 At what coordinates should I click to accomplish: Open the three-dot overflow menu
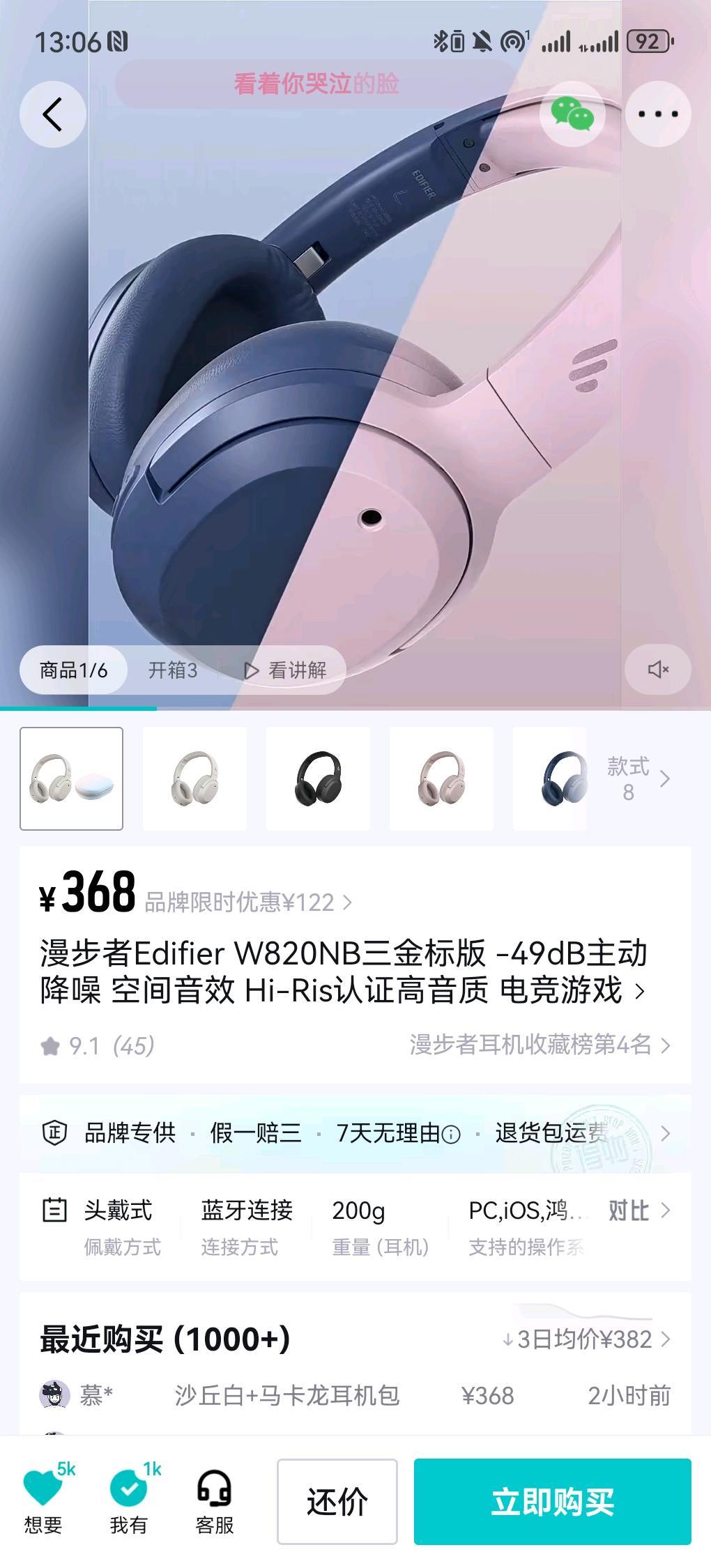pos(658,114)
